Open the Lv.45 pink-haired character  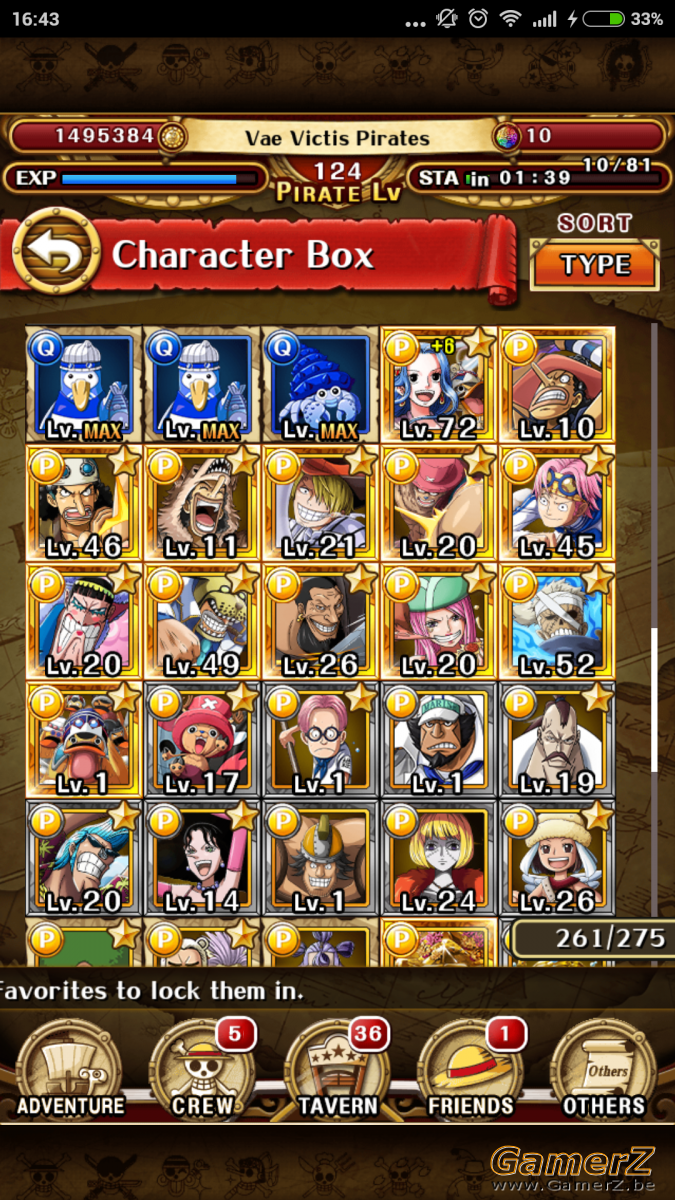557,503
